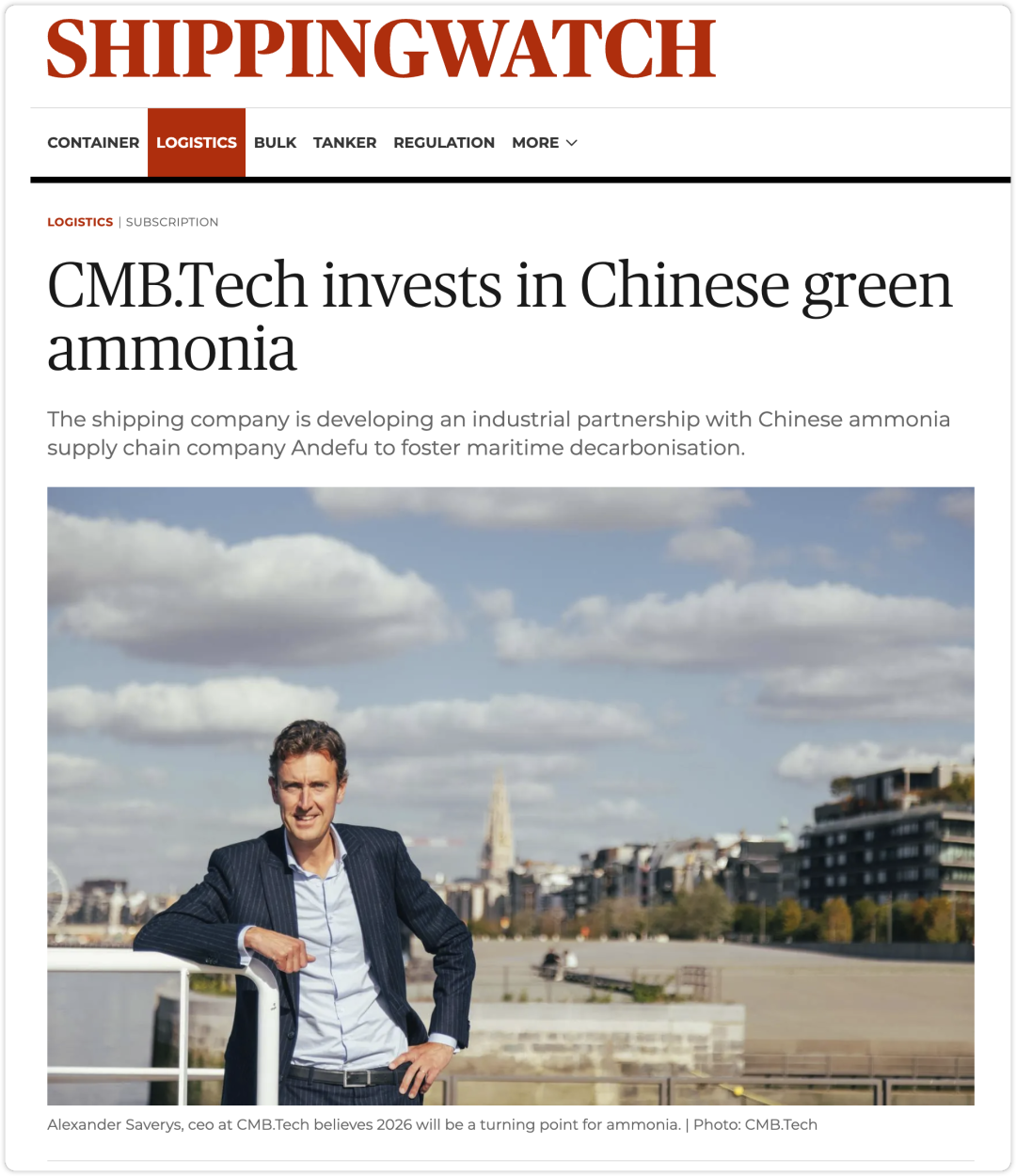Viewport: 1016px width, 1176px height.
Task: Switch to the Bulk section
Action: click(275, 143)
